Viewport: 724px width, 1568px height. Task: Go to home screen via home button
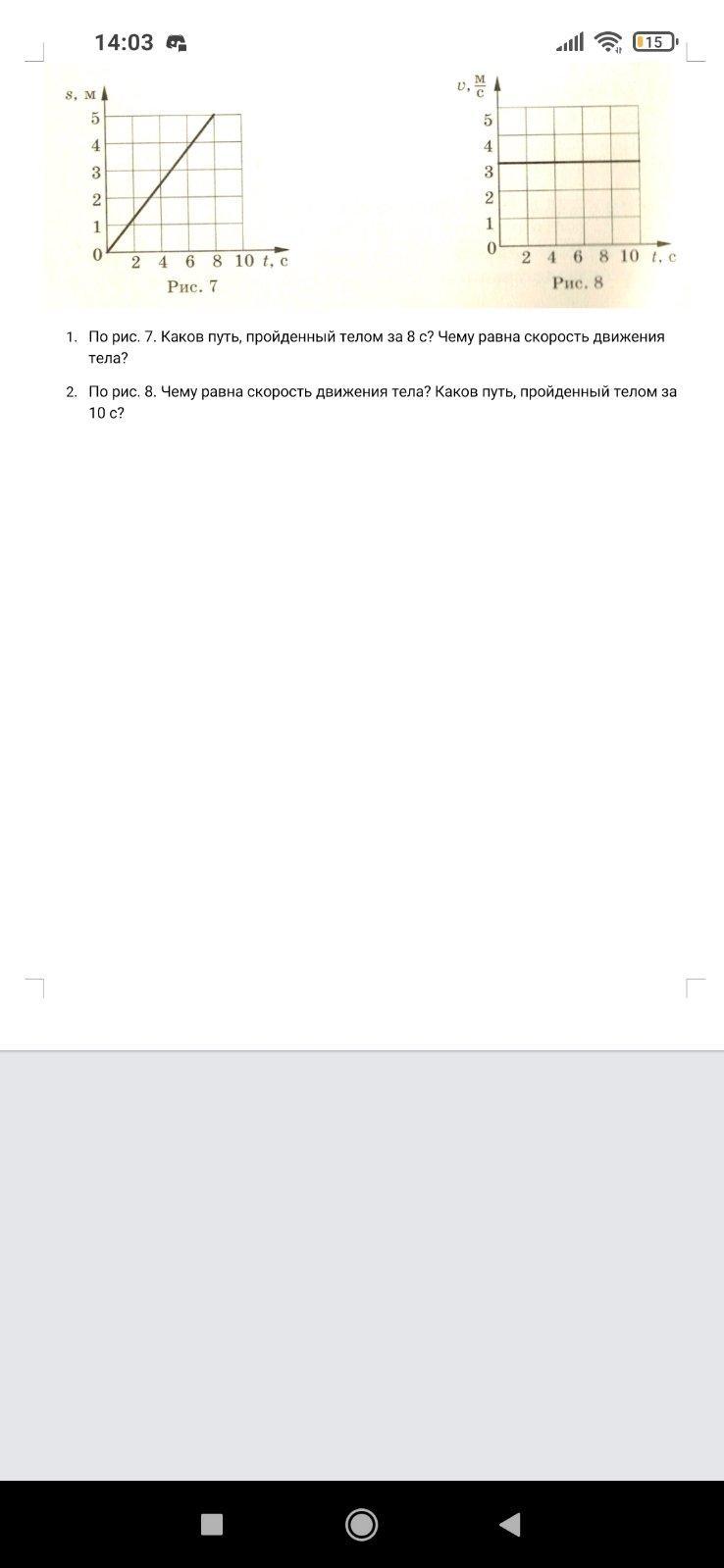pos(362,1524)
